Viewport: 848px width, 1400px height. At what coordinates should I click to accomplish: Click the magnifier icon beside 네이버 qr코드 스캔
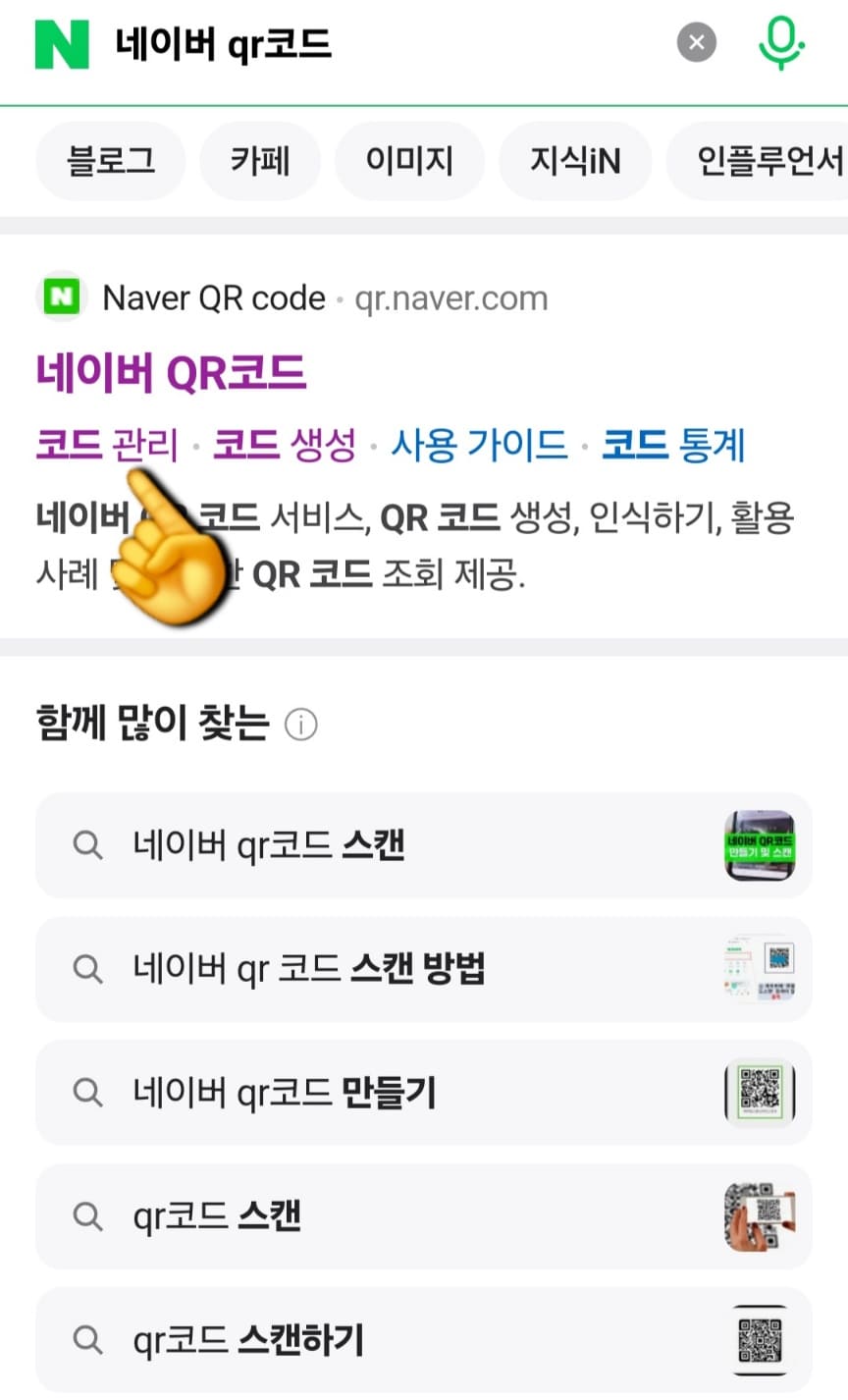point(88,845)
